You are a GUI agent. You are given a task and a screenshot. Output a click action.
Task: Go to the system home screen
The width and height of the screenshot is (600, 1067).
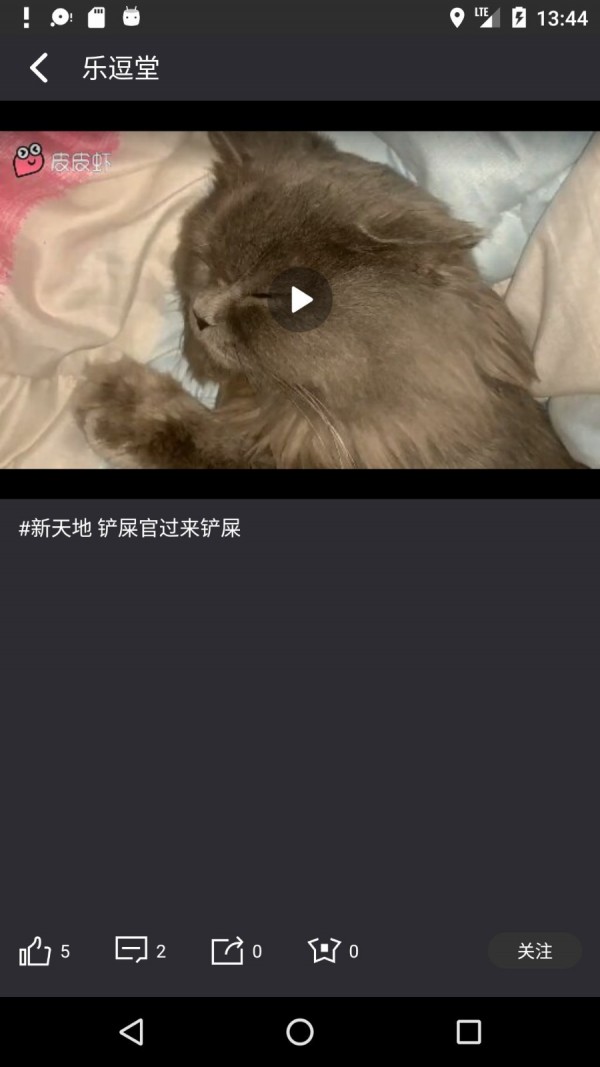click(x=300, y=1032)
